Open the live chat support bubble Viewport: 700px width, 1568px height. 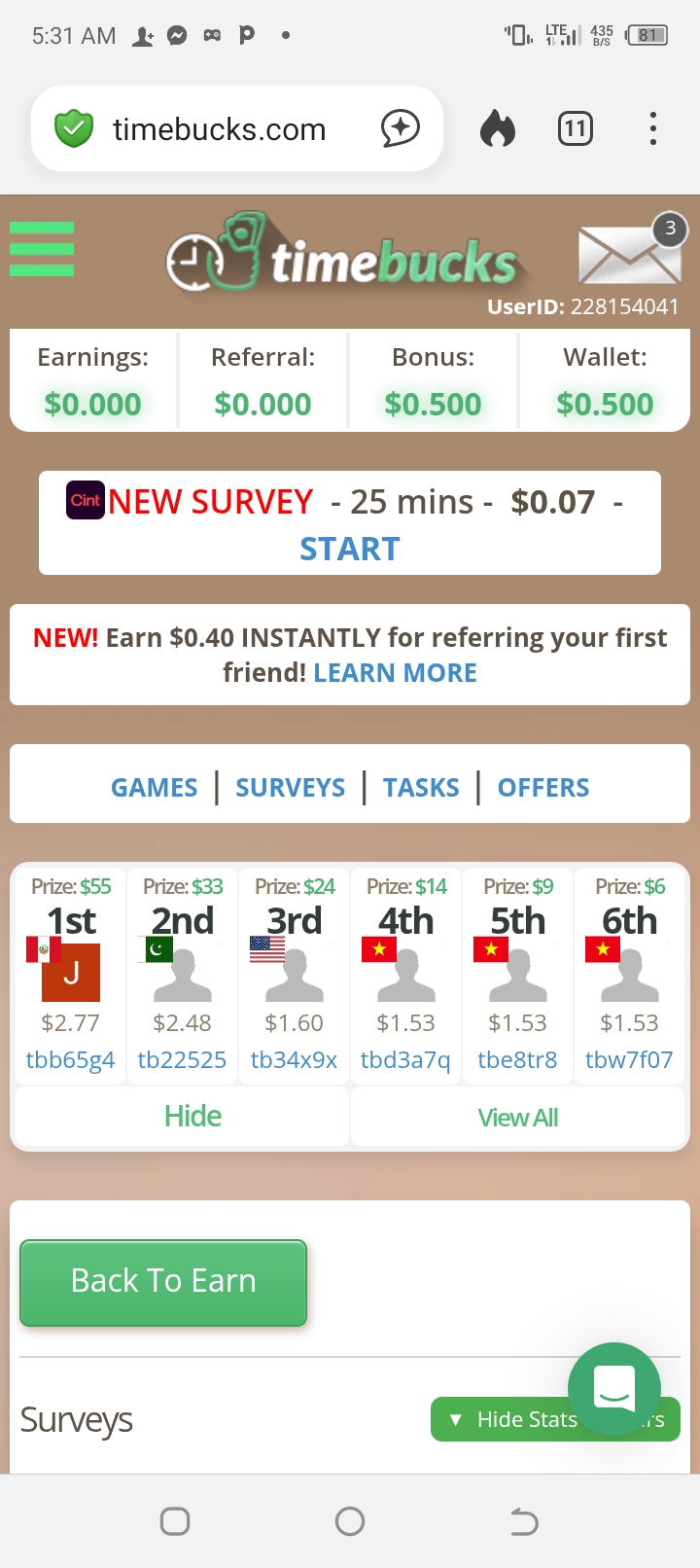coord(614,1388)
